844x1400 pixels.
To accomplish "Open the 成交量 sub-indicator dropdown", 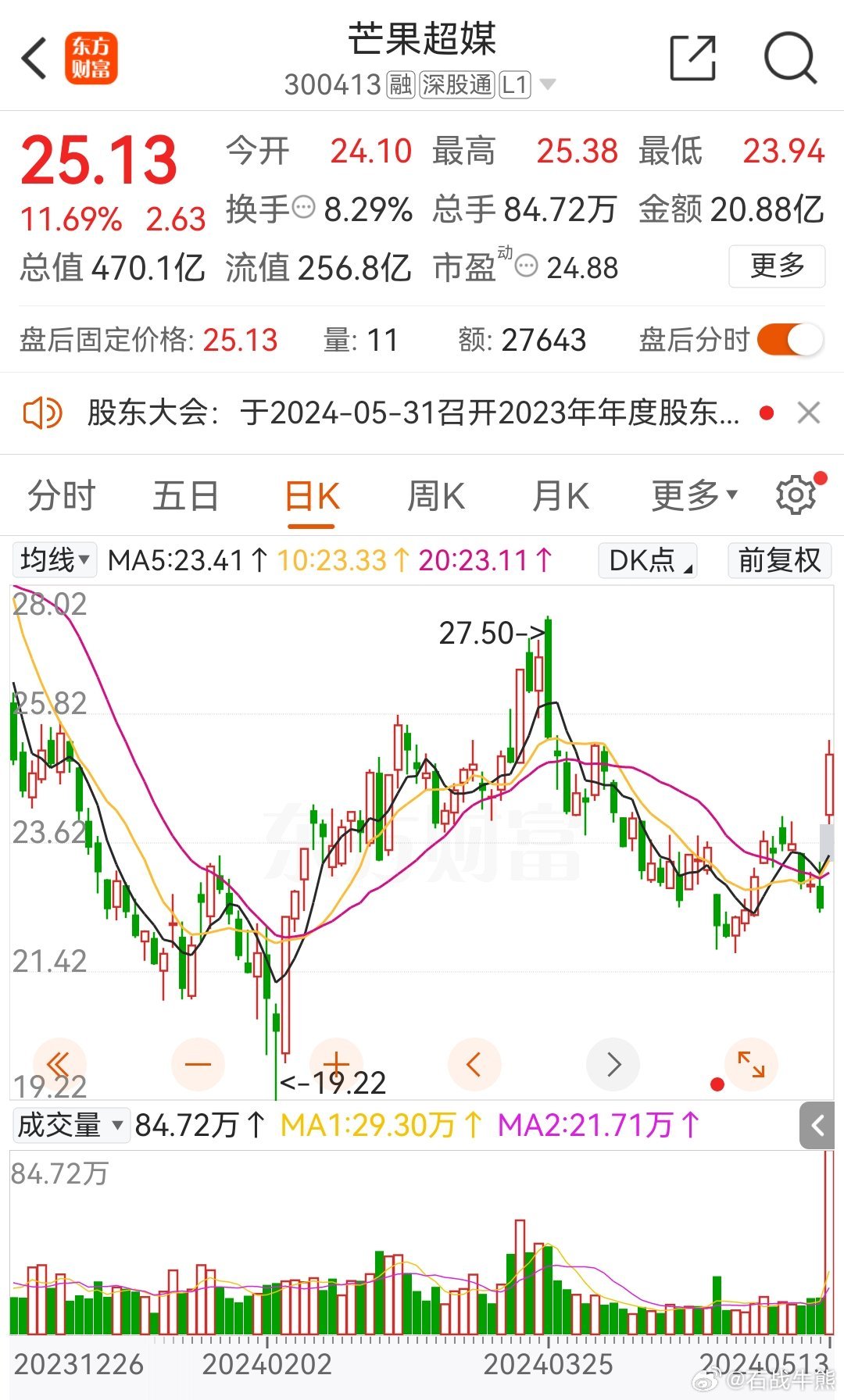I will [x=71, y=1126].
